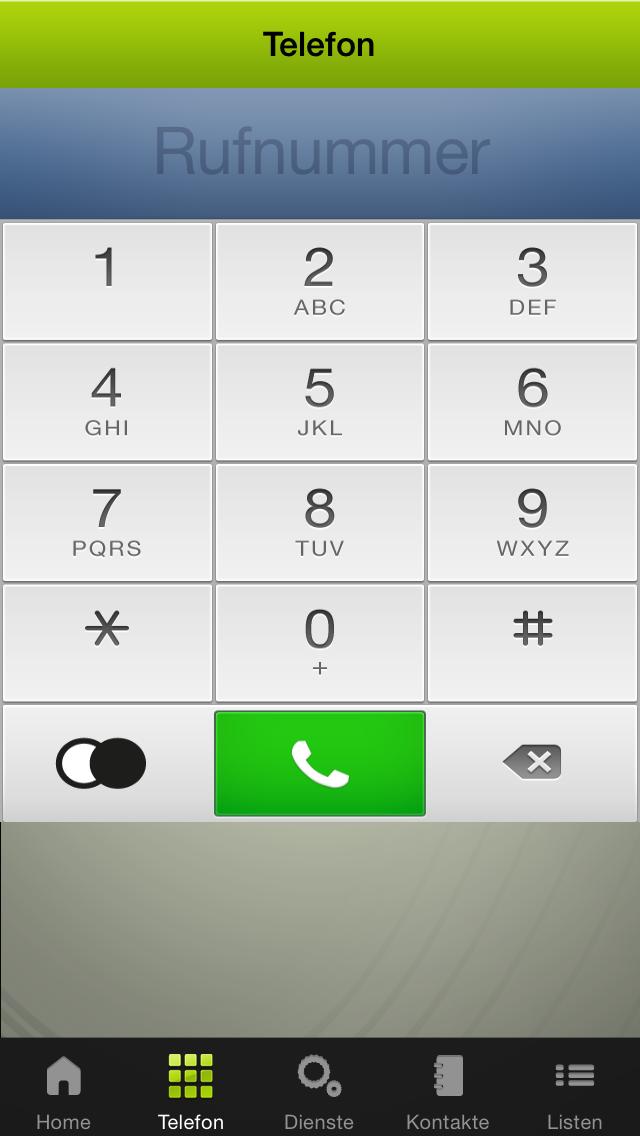Tap the 6 MNO key
The width and height of the screenshot is (640, 1136).
tap(532, 402)
